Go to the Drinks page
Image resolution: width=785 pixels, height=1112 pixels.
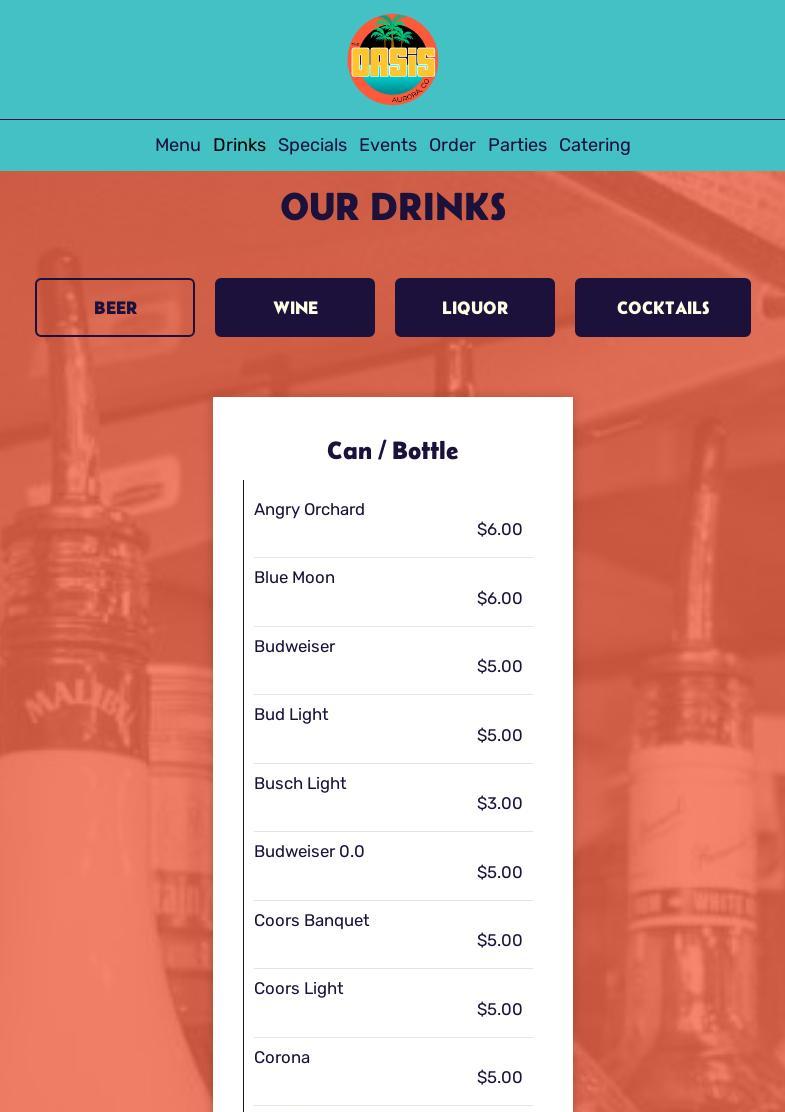coord(239,145)
